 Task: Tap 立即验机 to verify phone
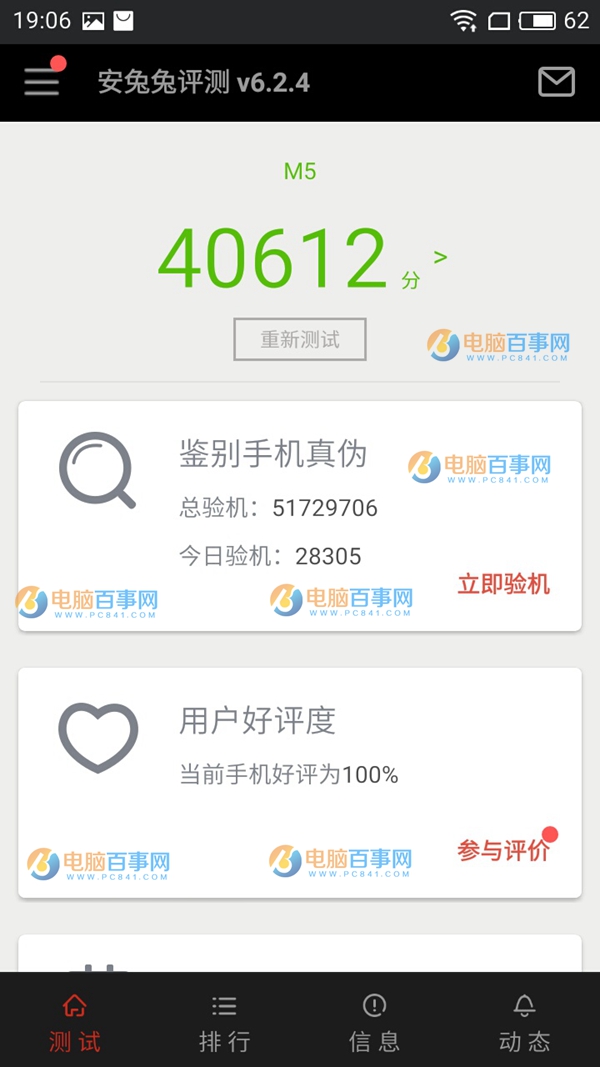[x=503, y=584]
